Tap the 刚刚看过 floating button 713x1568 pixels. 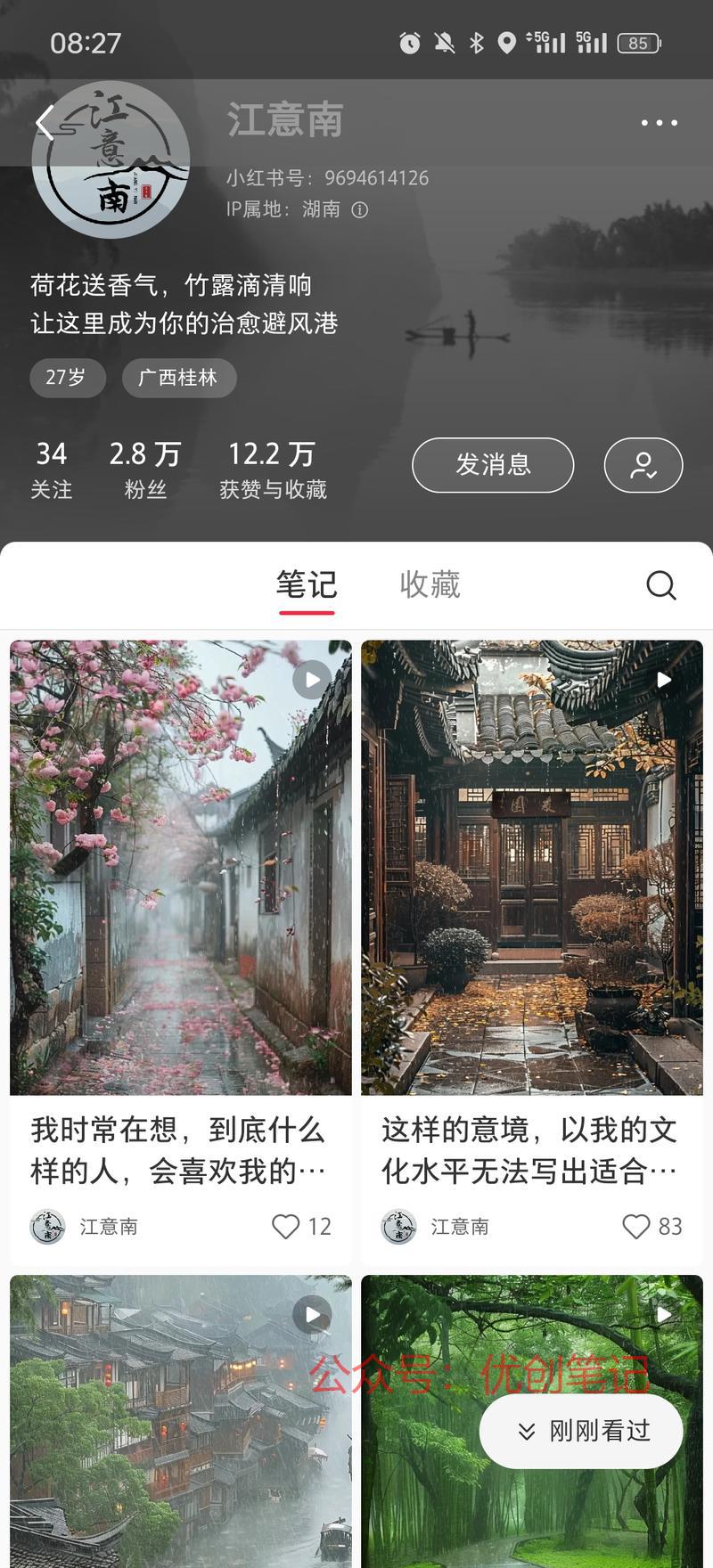(x=581, y=1431)
